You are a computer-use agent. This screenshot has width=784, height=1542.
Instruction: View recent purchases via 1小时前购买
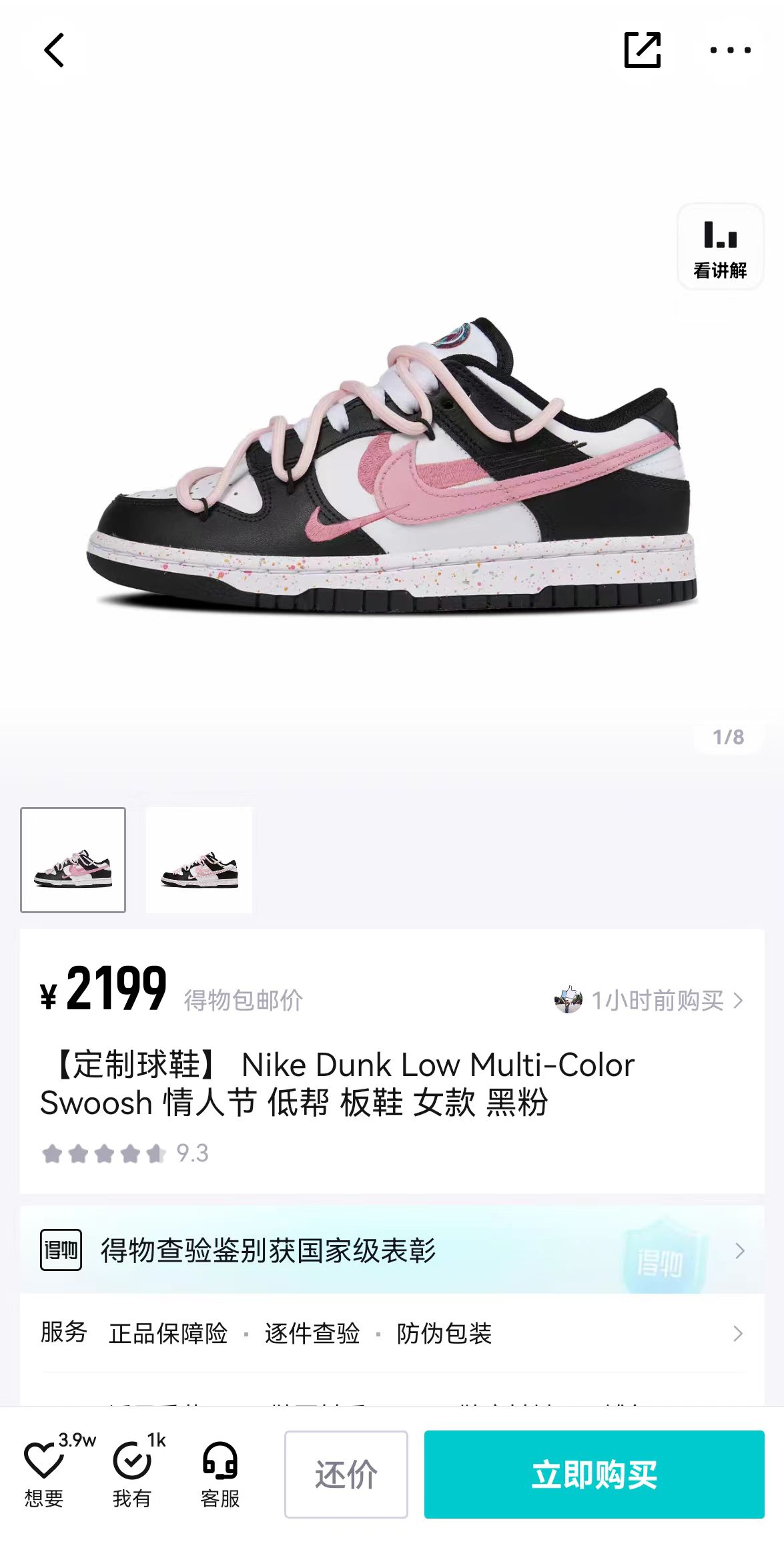(649, 1000)
